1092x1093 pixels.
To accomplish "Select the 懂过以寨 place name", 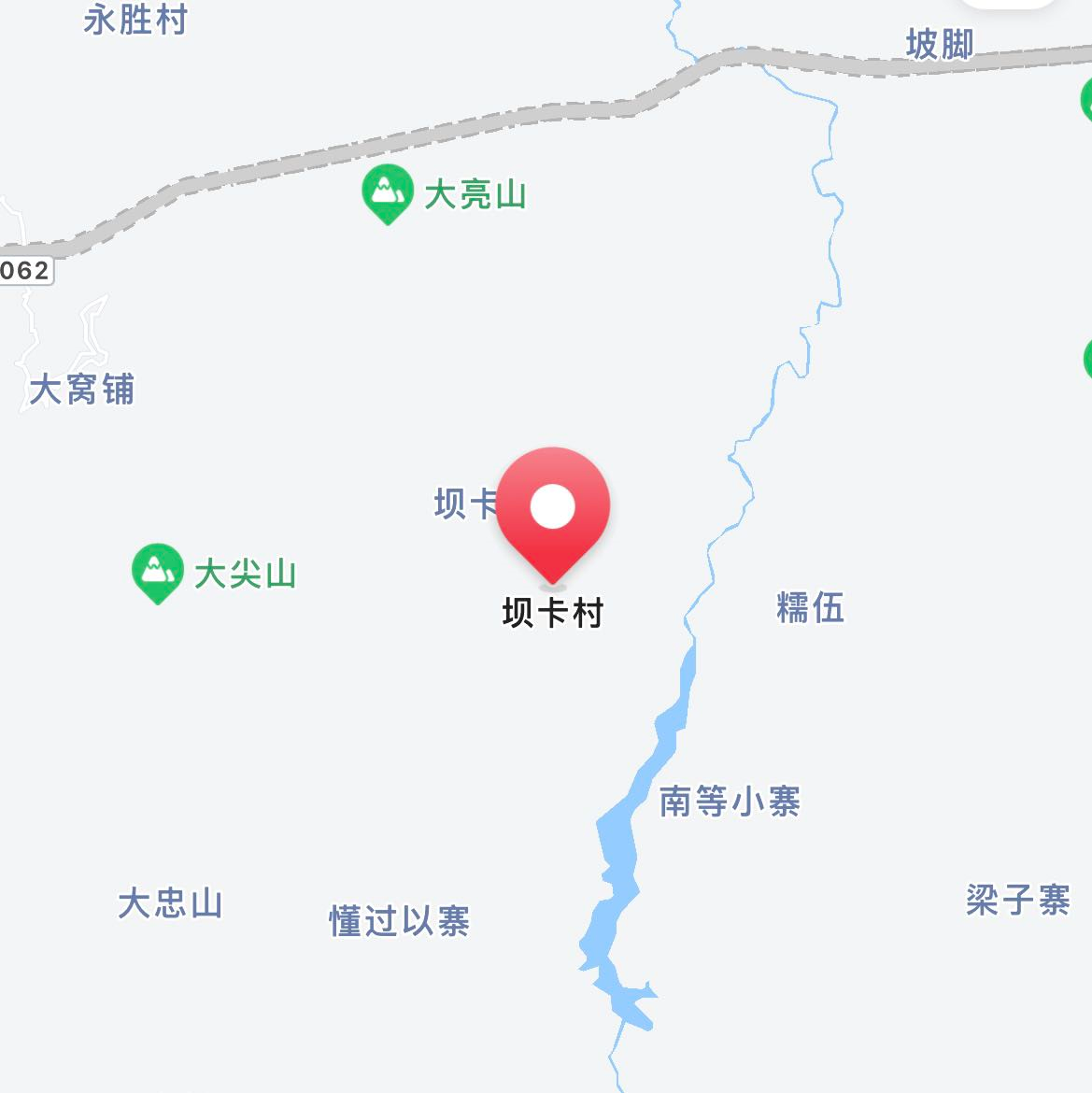I will pyautogui.click(x=402, y=919).
